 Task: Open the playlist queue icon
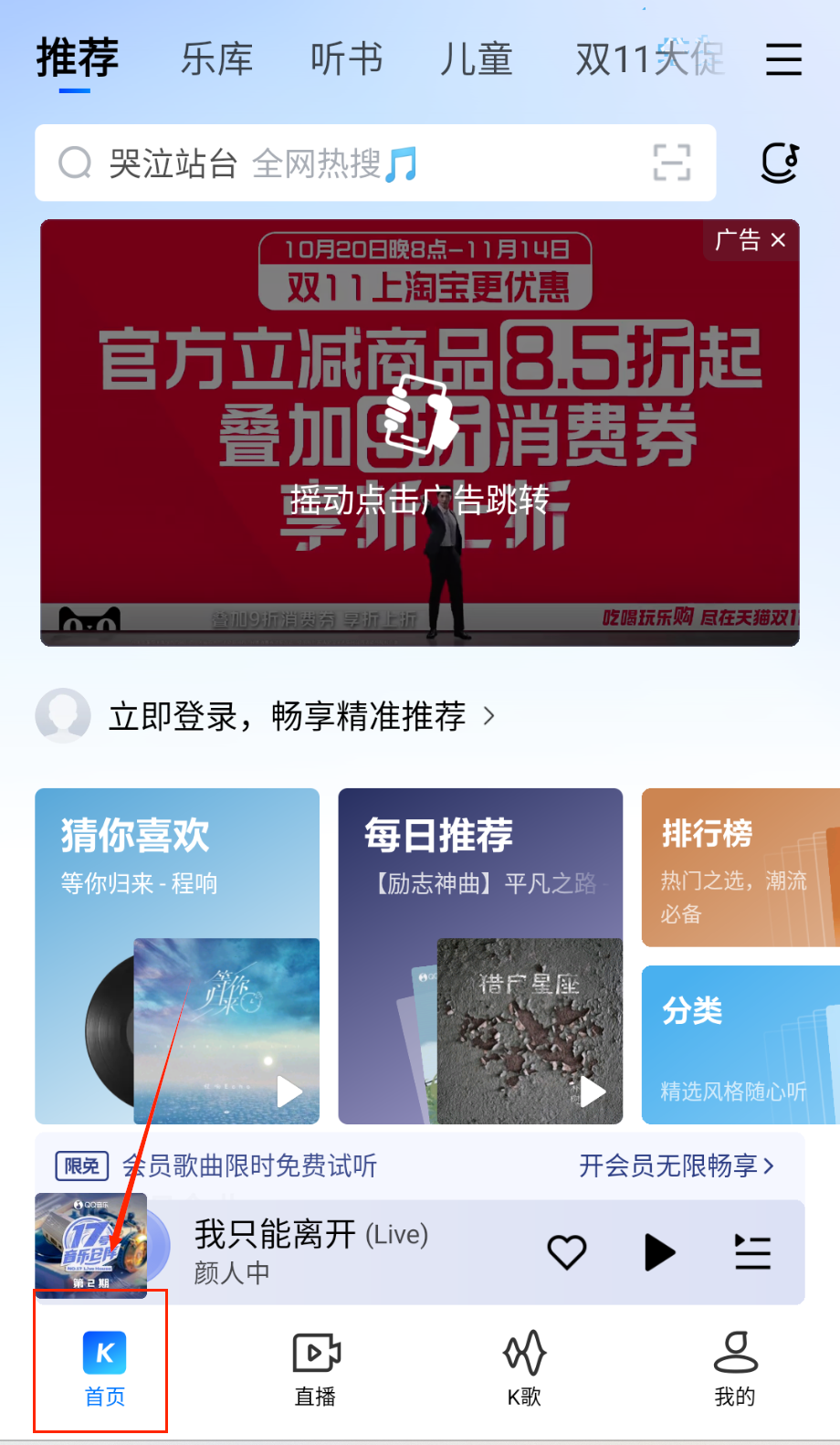click(x=753, y=1251)
